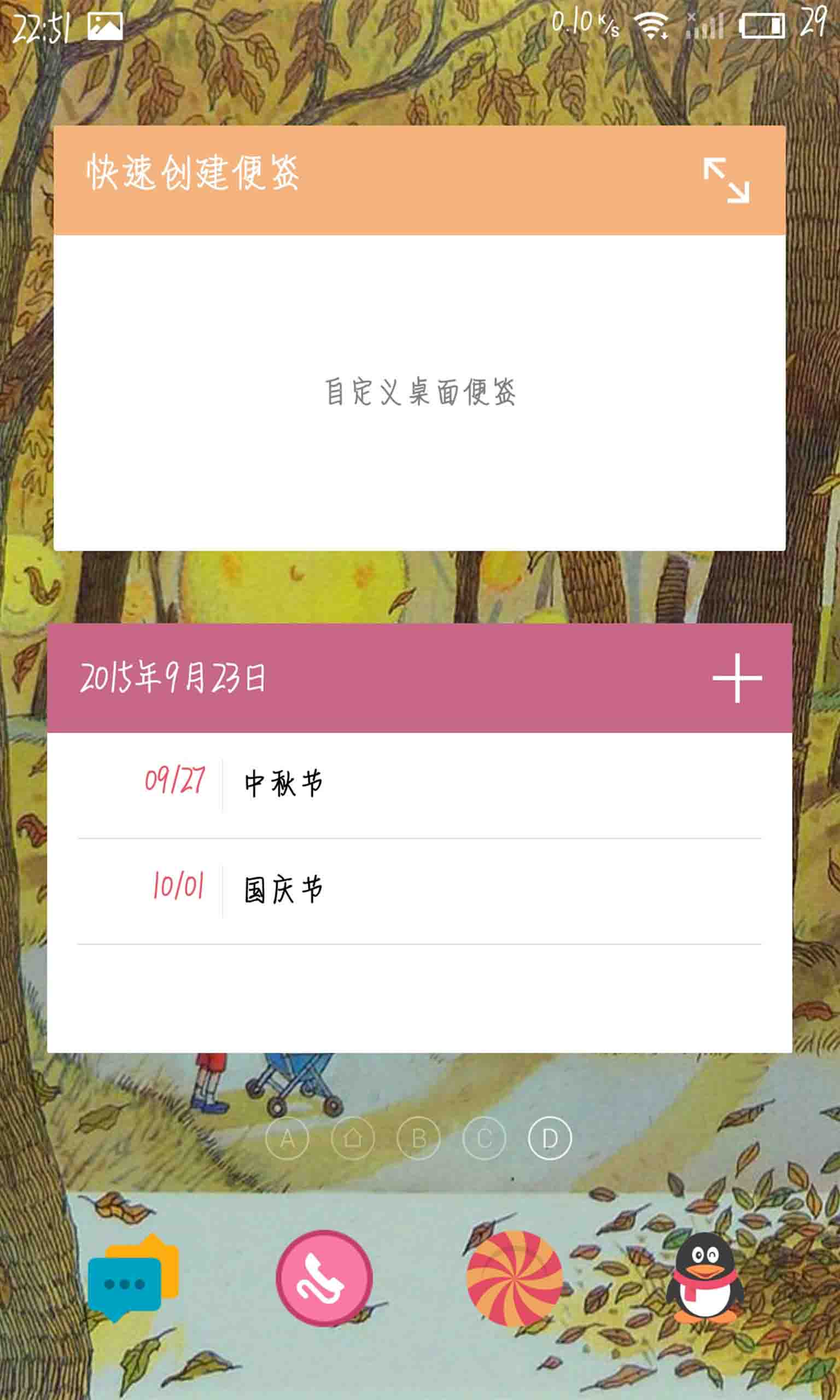Jump to home screen page A
840x1400 pixels.
(287, 1138)
